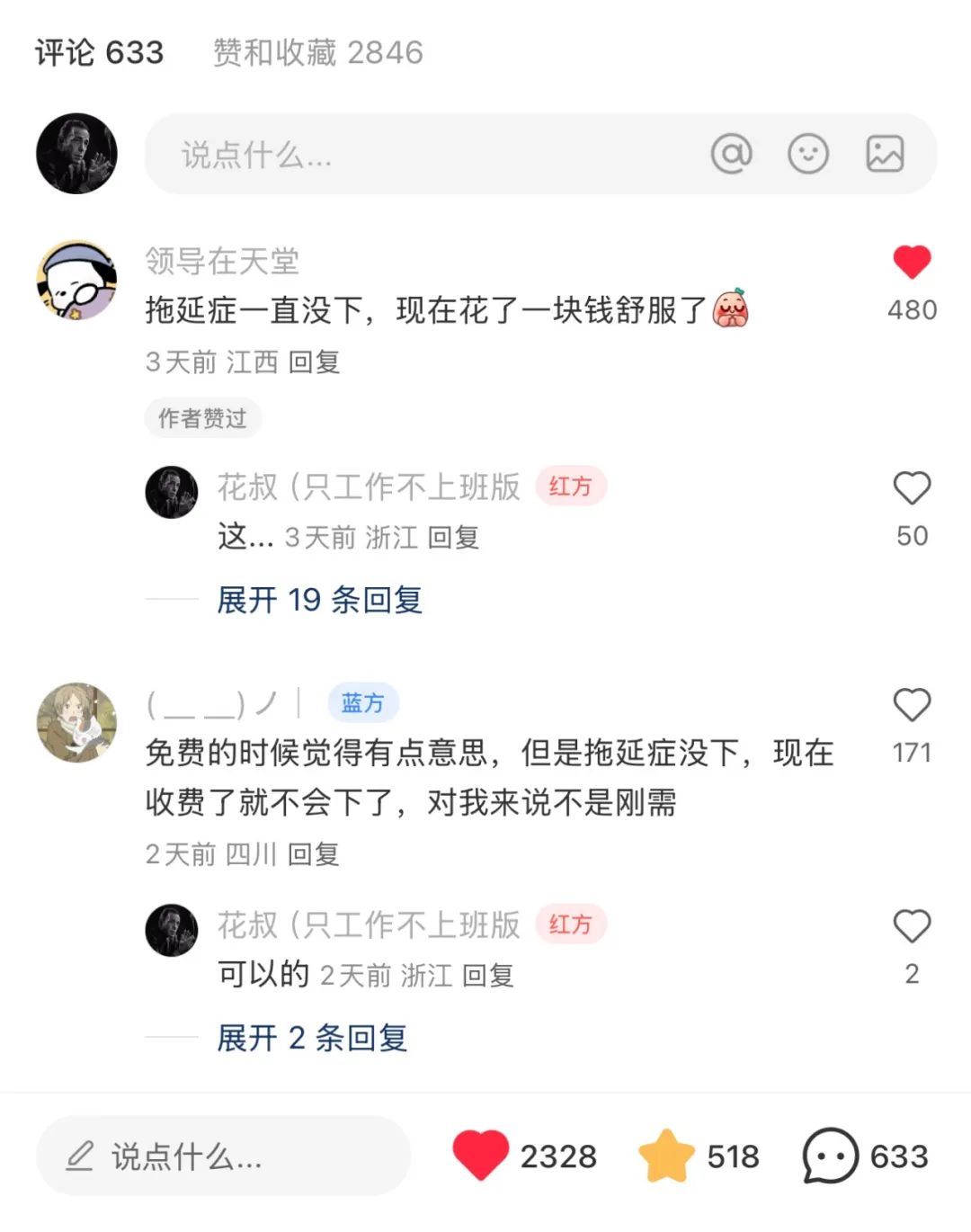Unlike 领导在天堂's comment
This screenshot has width=971, height=1232.
912,263
